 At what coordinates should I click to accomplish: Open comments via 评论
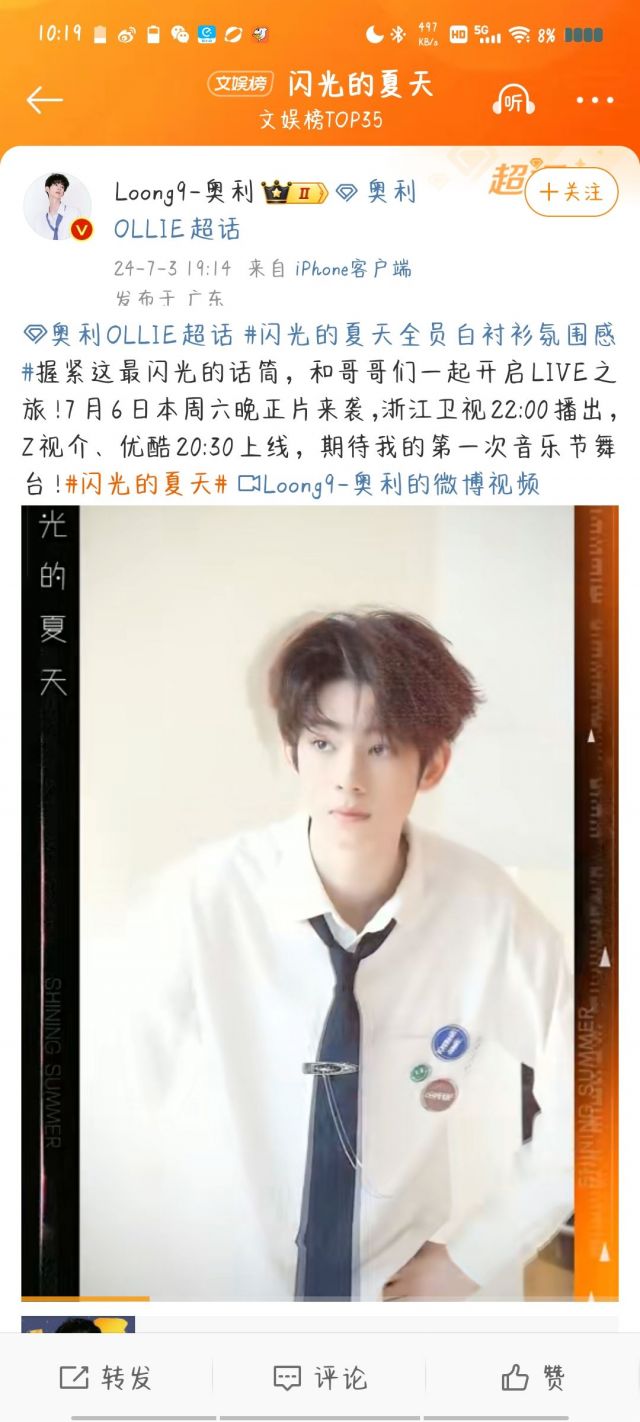pos(320,1377)
